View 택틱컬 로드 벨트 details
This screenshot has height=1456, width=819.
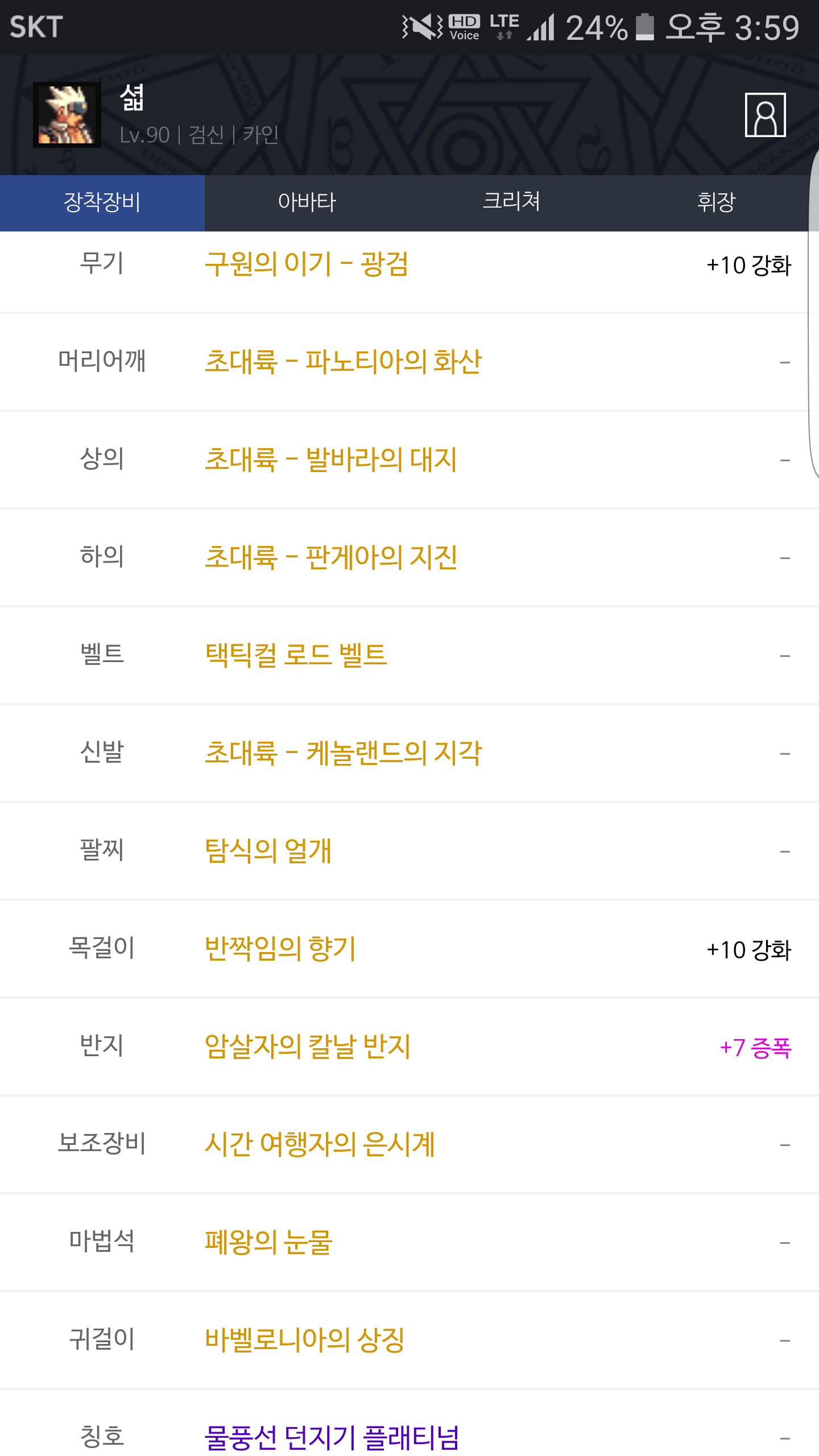click(296, 655)
